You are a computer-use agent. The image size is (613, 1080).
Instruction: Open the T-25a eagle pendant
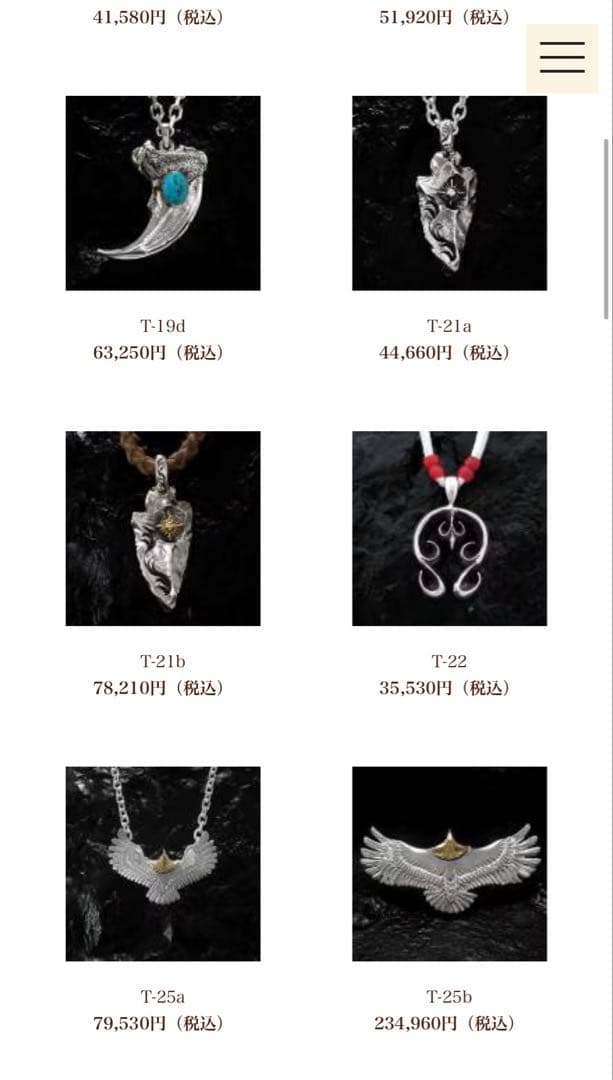pos(163,863)
